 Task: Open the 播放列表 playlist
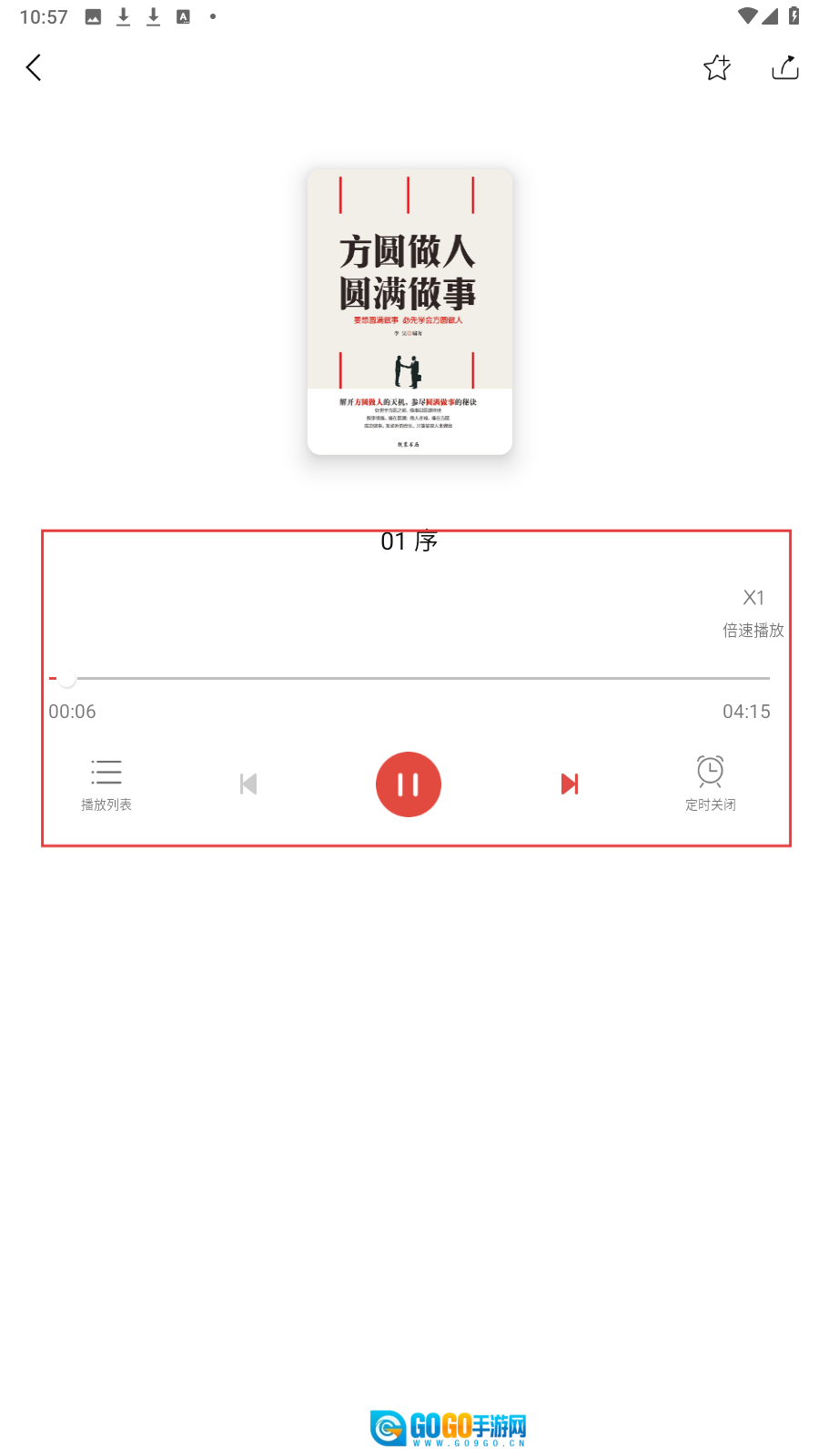[106, 784]
